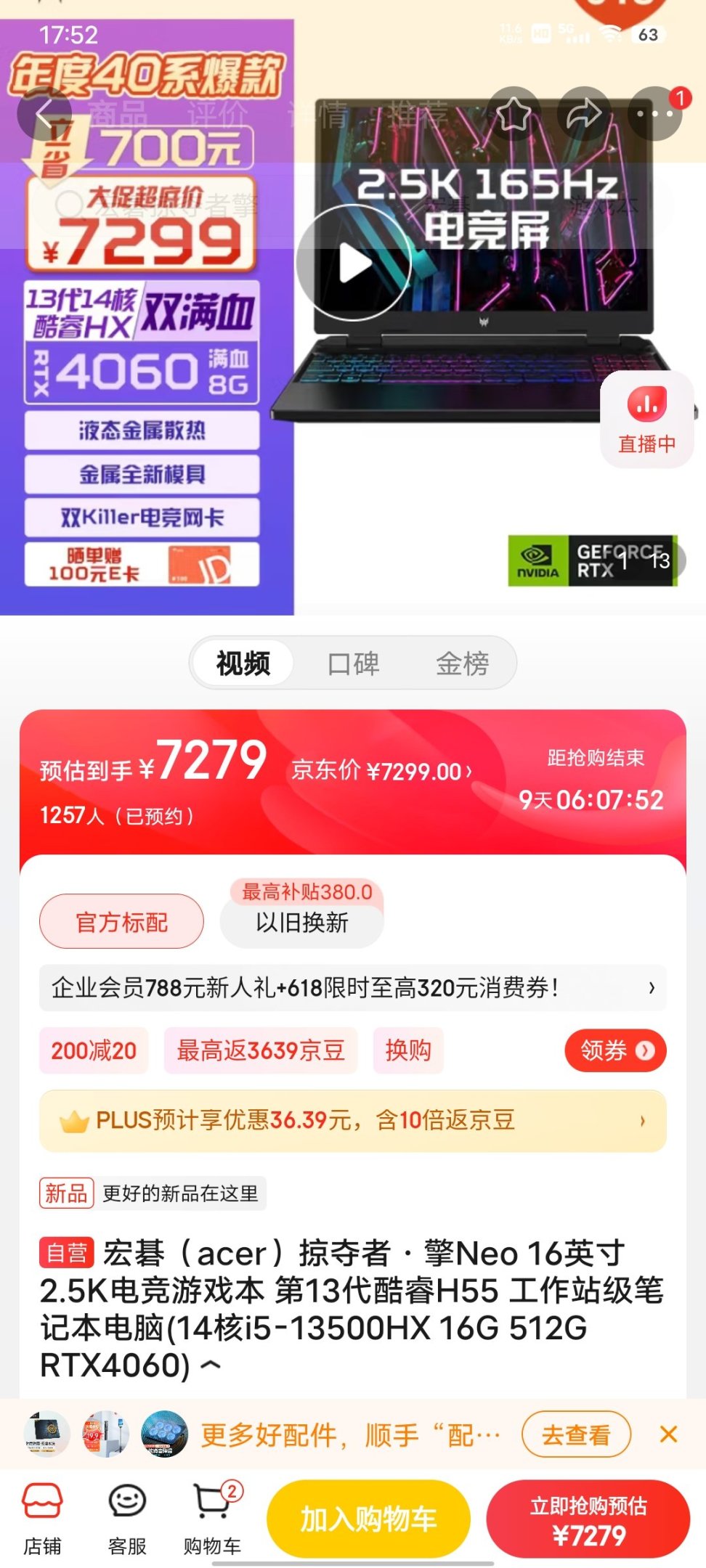Switch to the 金榜 tab
The image size is (706, 1568).
tap(462, 663)
